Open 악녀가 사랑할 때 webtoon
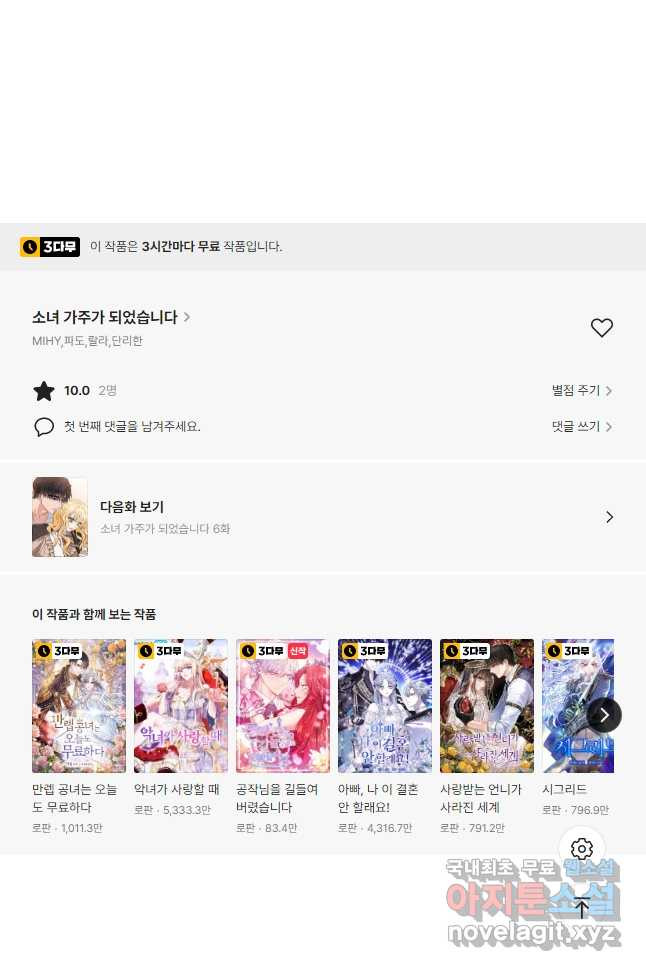Viewport: 646px width, 971px height. tap(181, 706)
